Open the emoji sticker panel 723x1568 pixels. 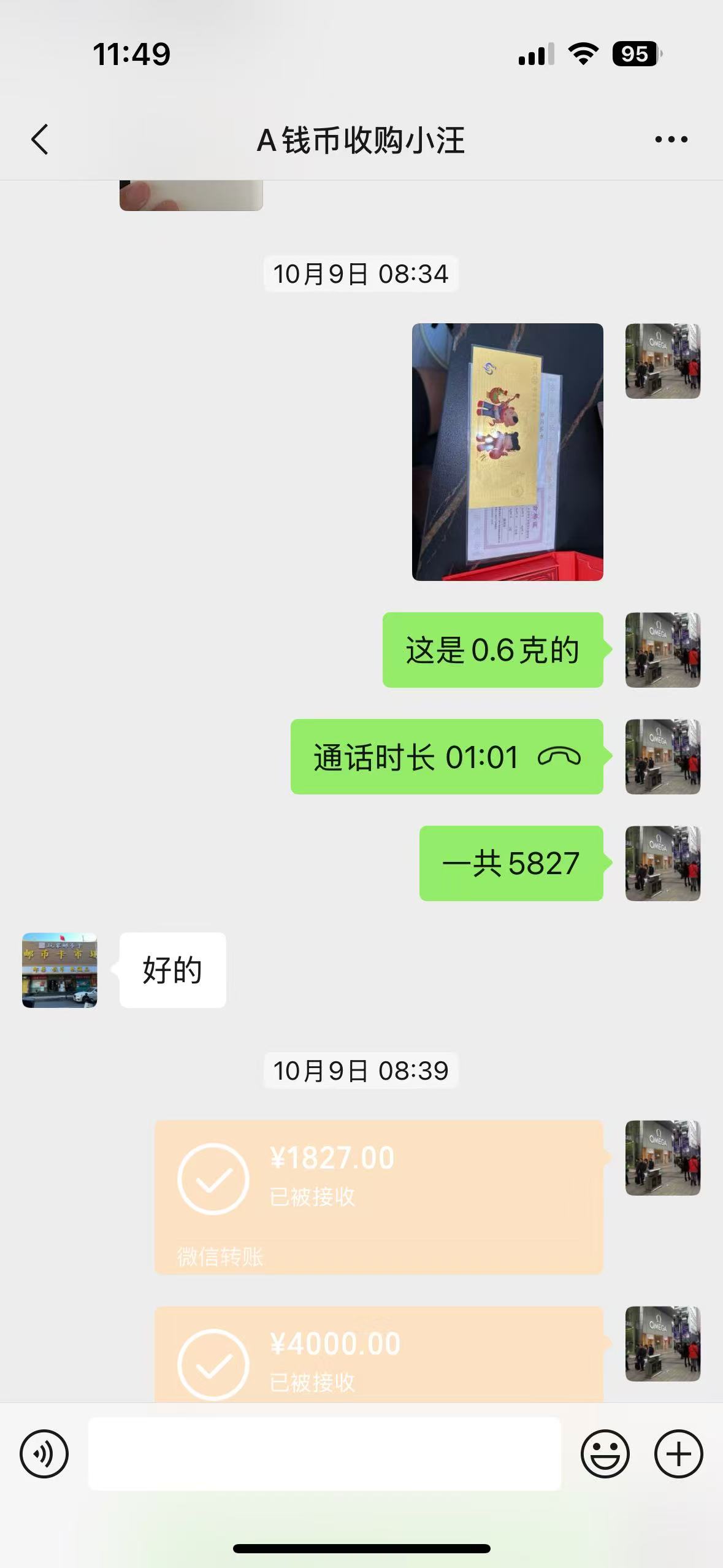605,1454
